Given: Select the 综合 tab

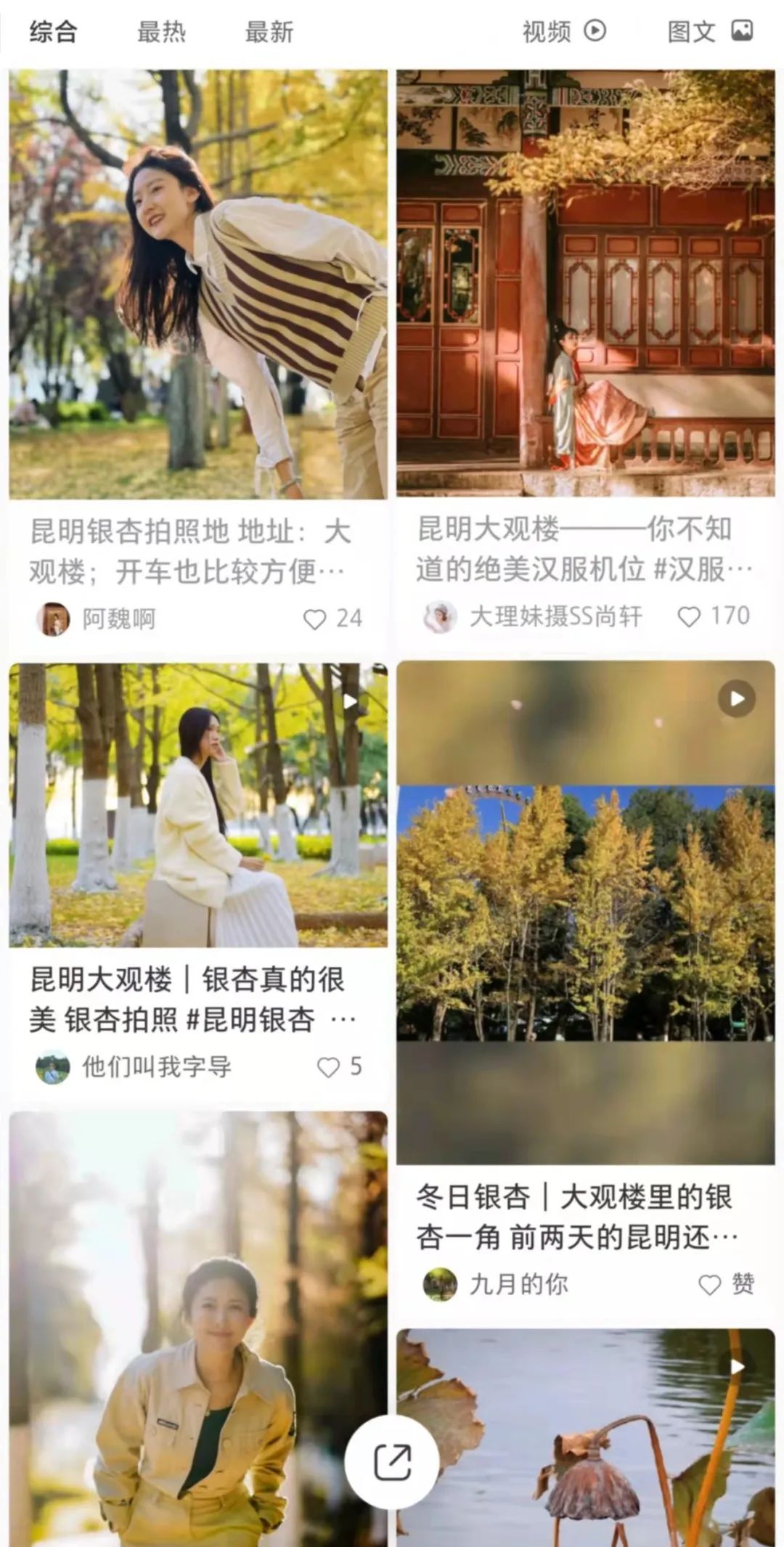Looking at the screenshot, I should click(x=54, y=30).
